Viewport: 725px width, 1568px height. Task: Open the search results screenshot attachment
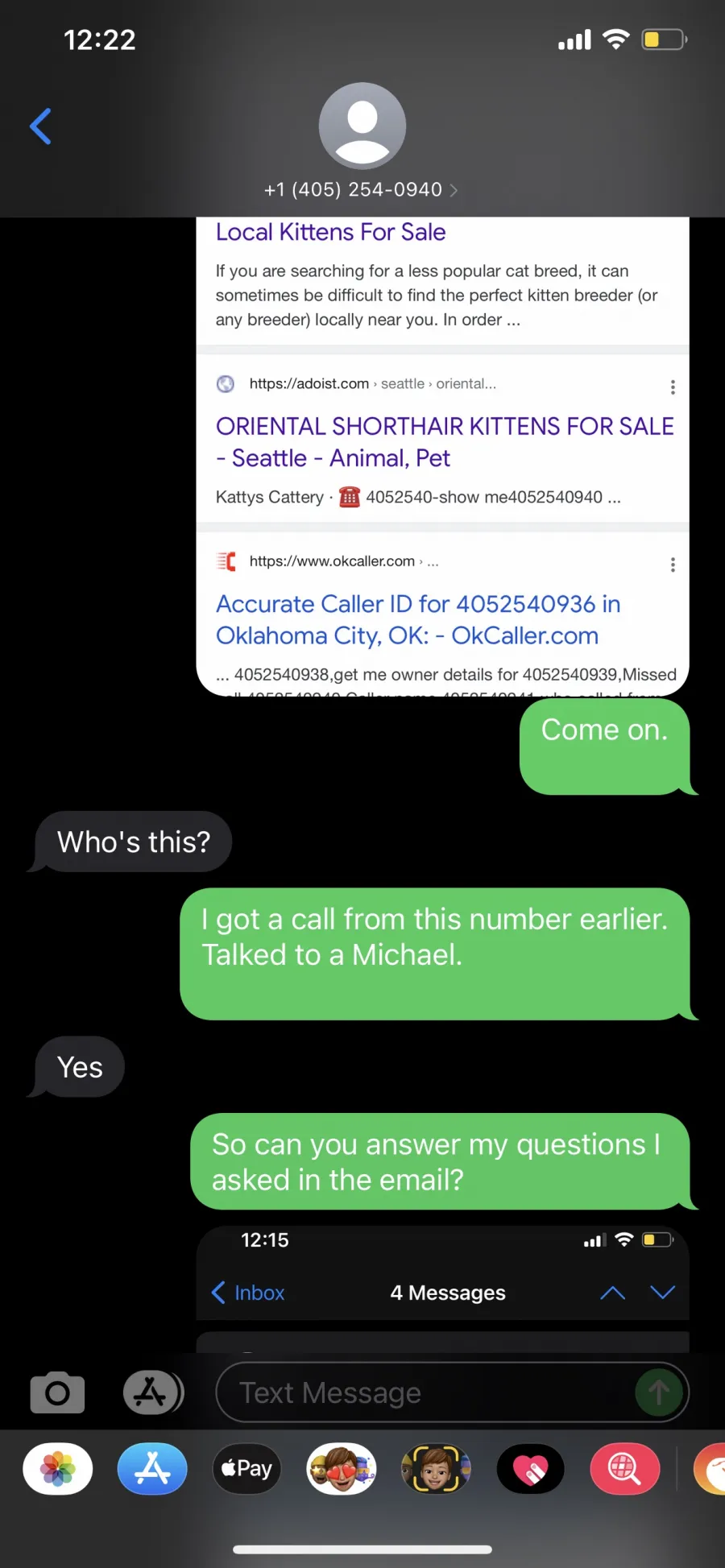tap(442, 456)
